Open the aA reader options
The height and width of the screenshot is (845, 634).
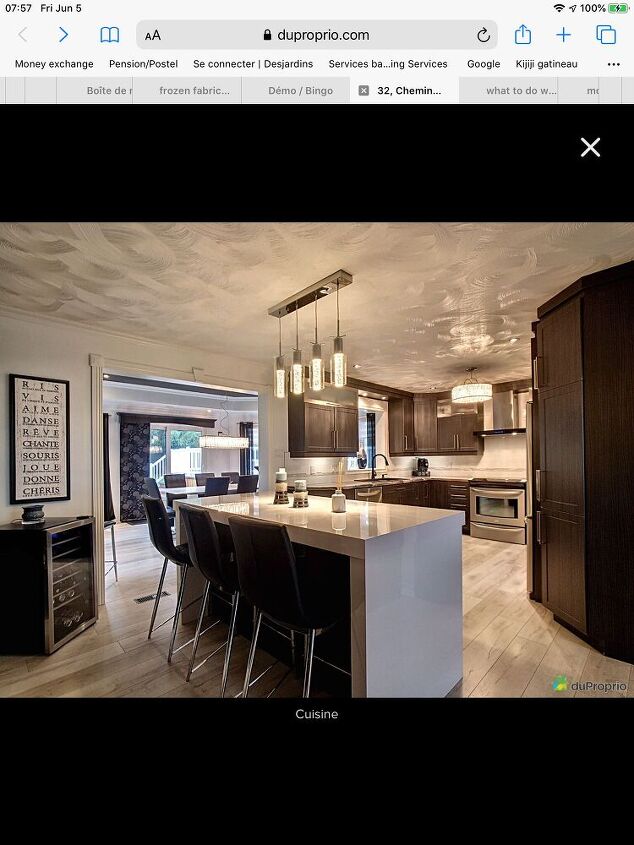[153, 35]
